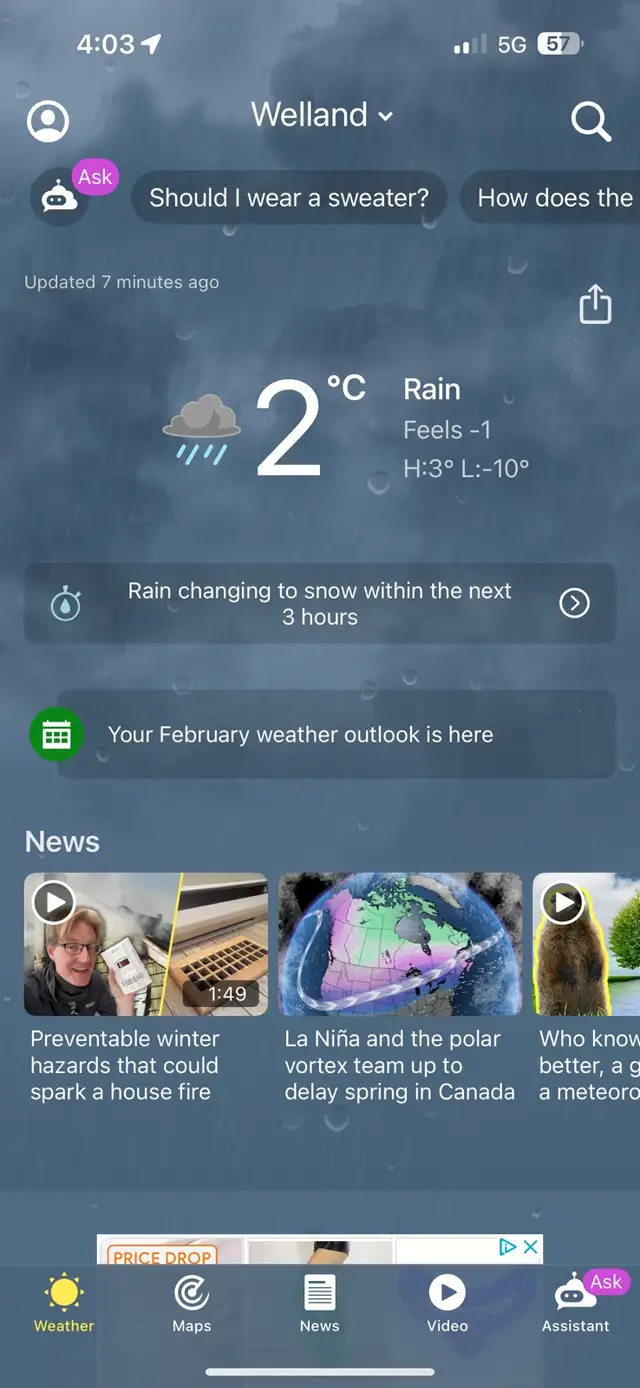The height and width of the screenshot is (1388, 640).
Task: Switch to the News tab
Action: point(320,1304)
